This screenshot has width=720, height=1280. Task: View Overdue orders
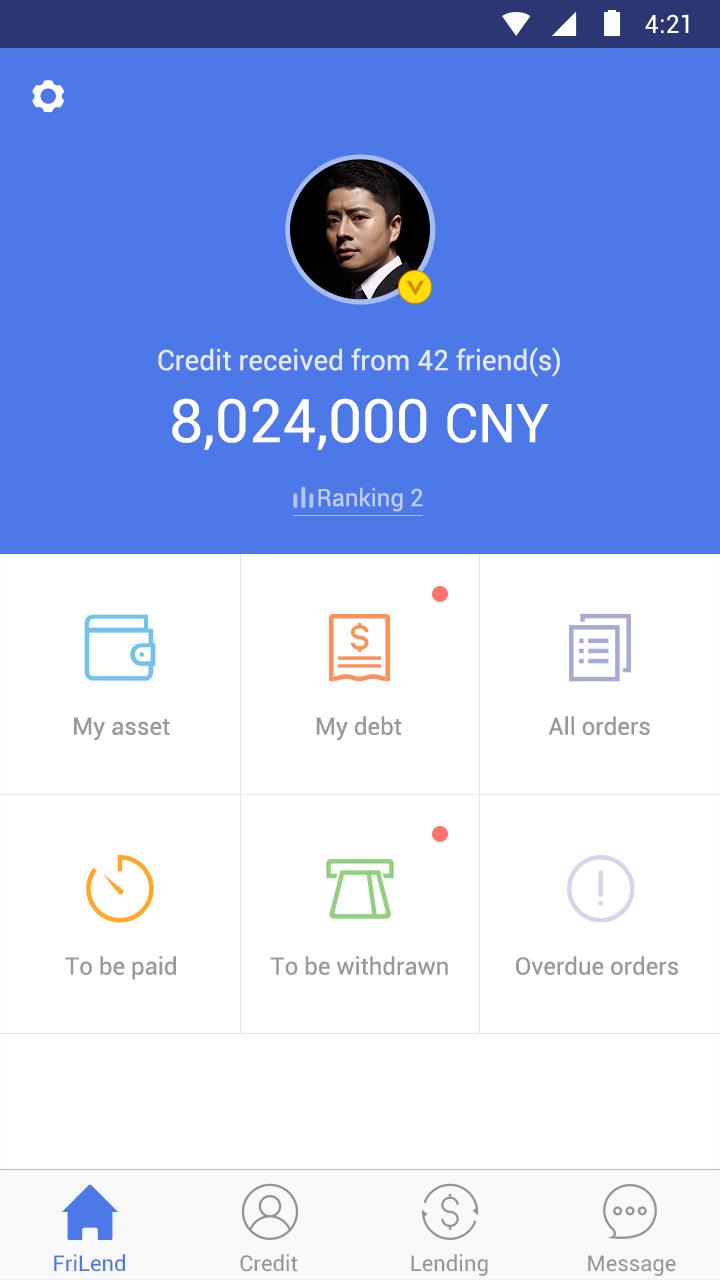pyautogui.click(x=599, y=915)
